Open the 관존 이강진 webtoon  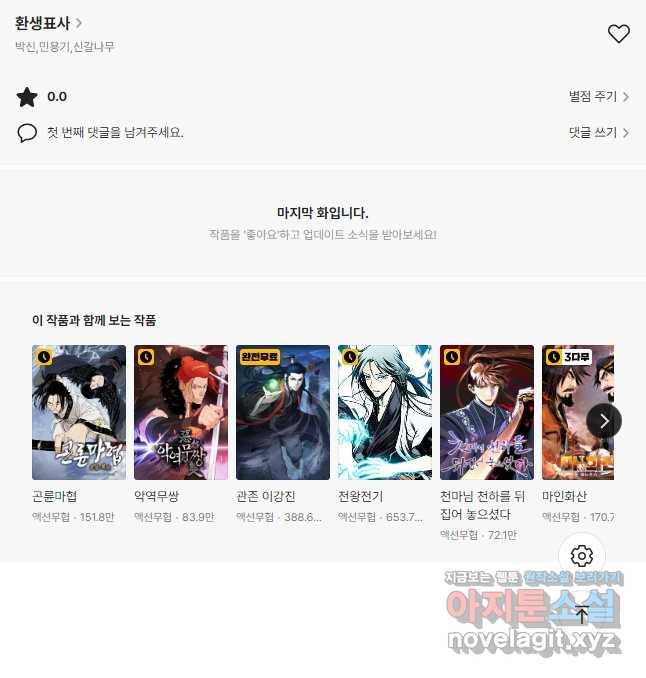click(x=283, y=412)
